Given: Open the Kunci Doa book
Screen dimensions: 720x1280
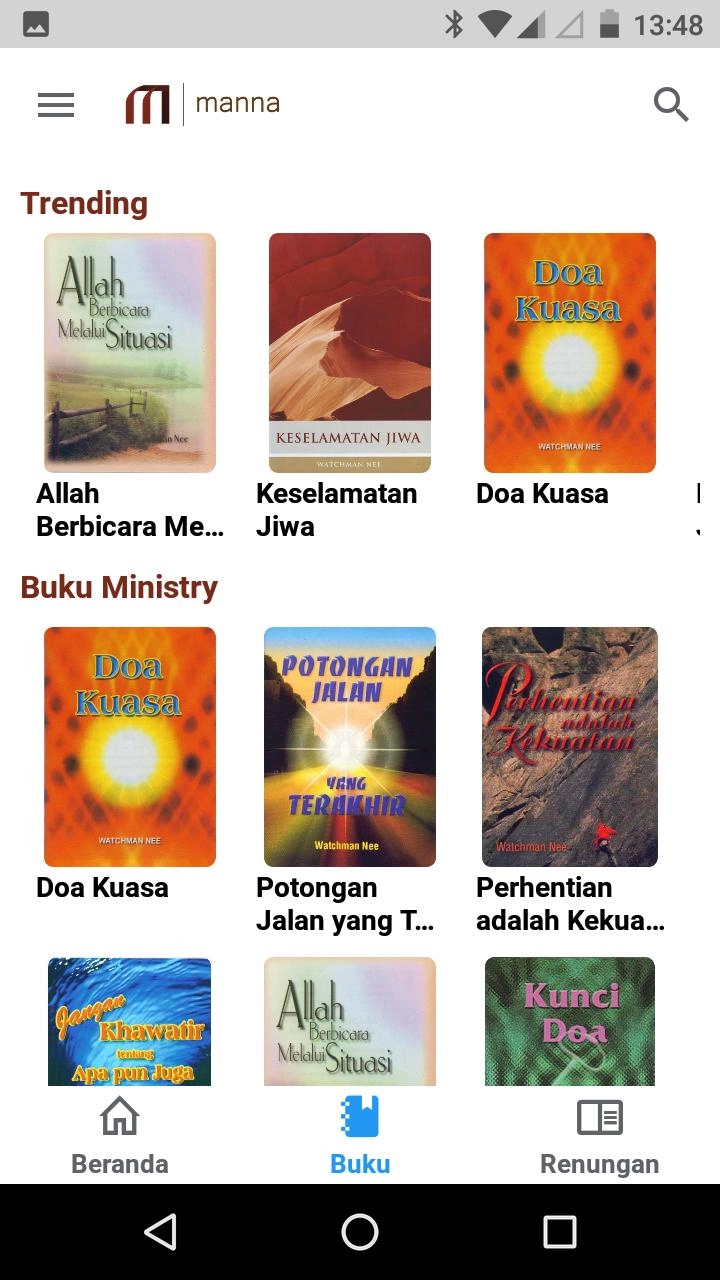Looking at the screenshot, I should click(x=570, y=1022).
